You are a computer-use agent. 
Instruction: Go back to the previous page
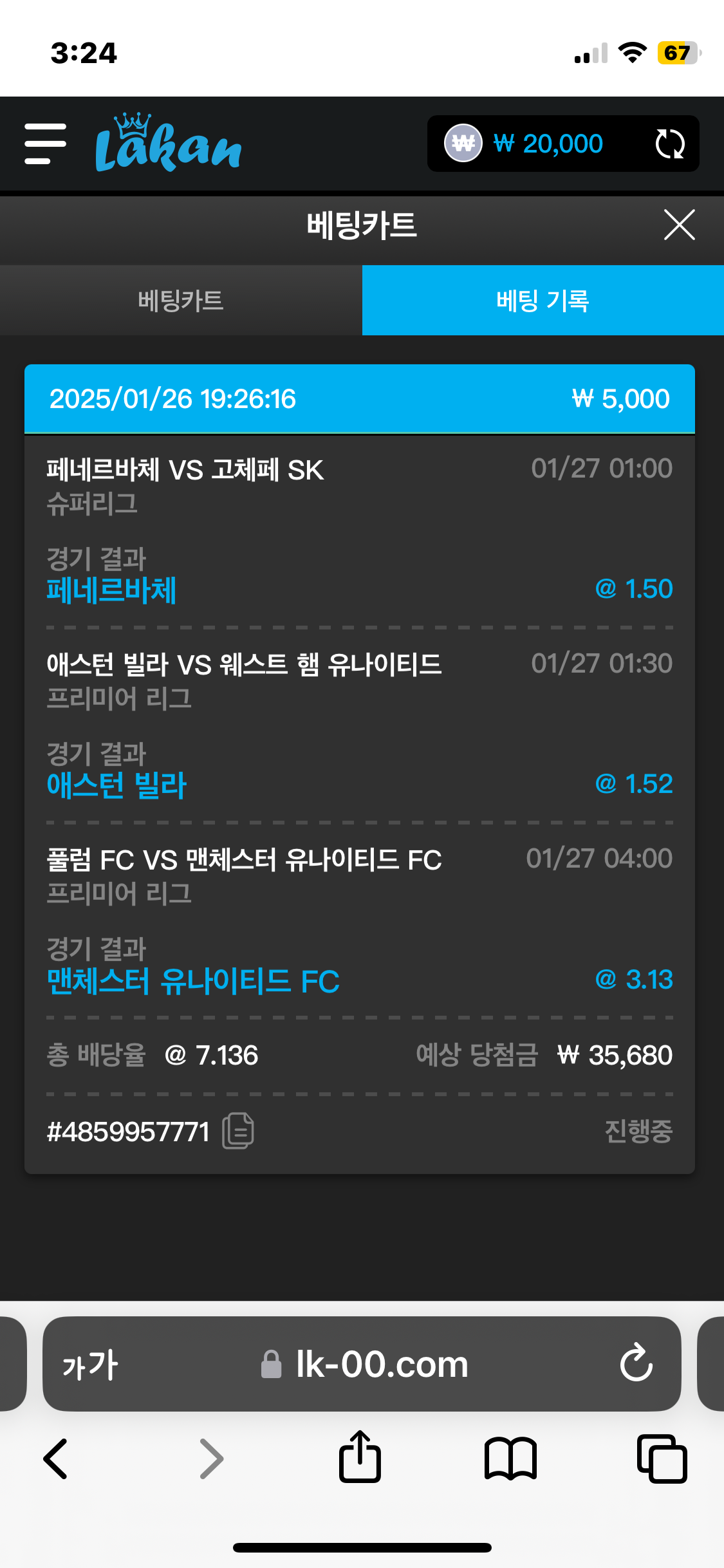pos(56,1459)
